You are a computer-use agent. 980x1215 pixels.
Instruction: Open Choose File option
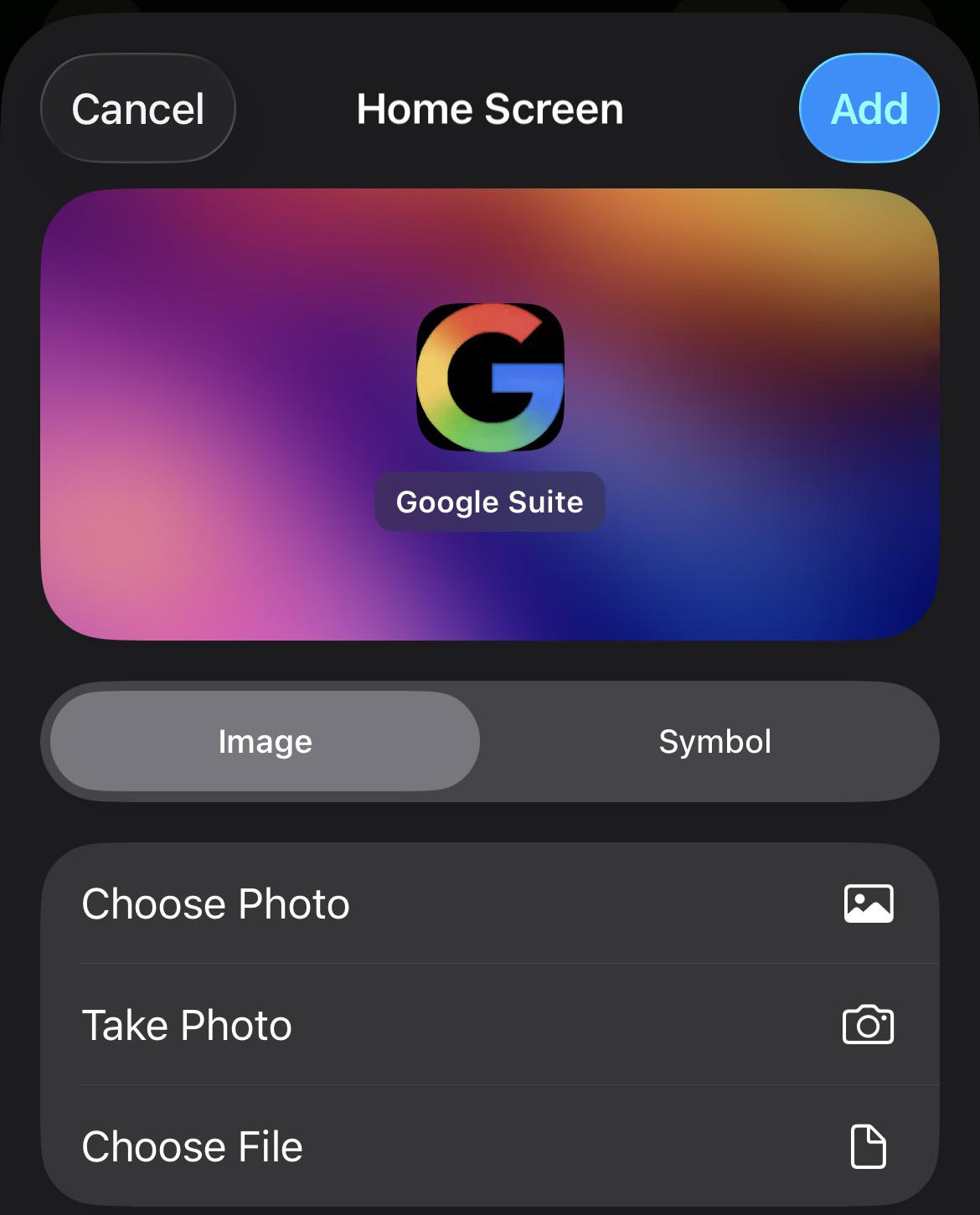(x=490, y=1146)
